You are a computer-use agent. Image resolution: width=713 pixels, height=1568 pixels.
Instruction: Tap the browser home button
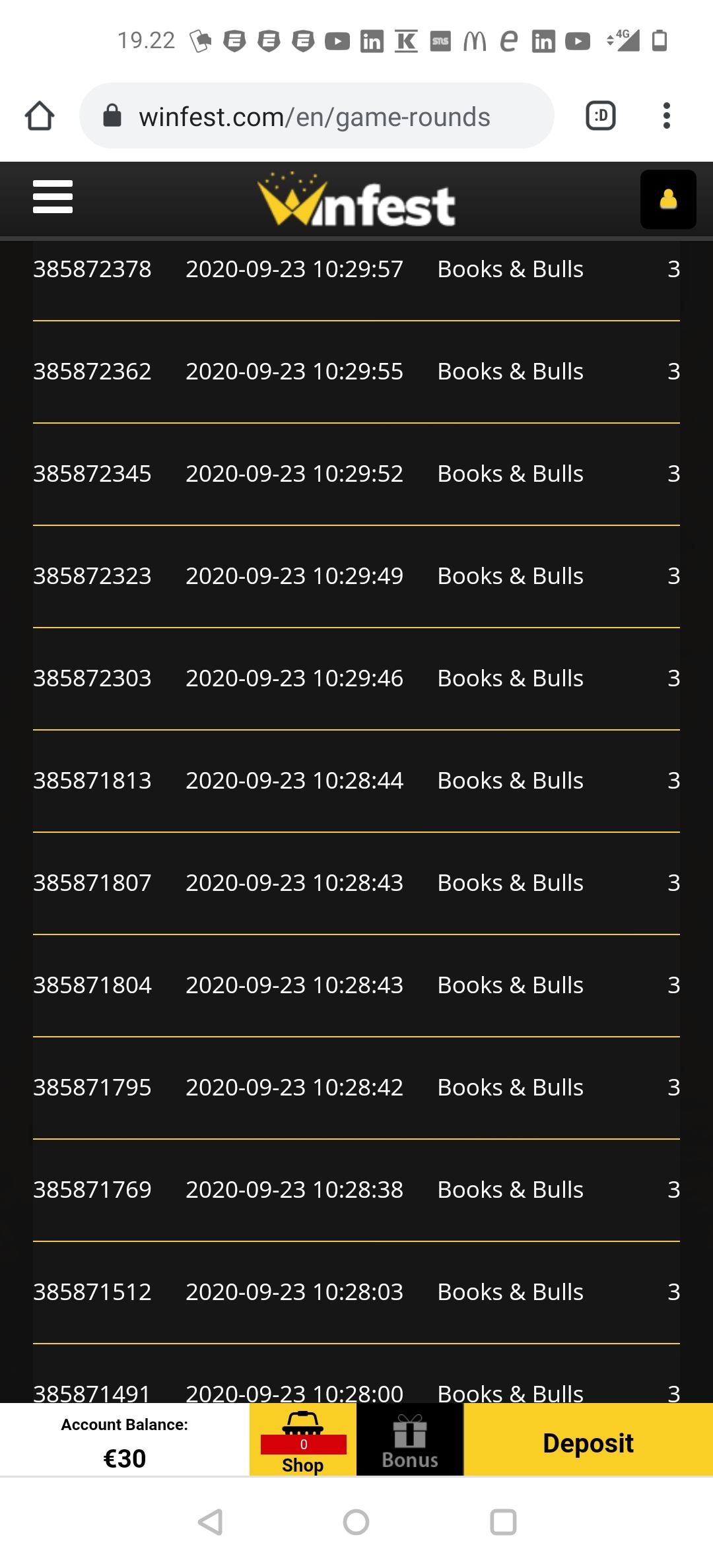coord(40,116)
